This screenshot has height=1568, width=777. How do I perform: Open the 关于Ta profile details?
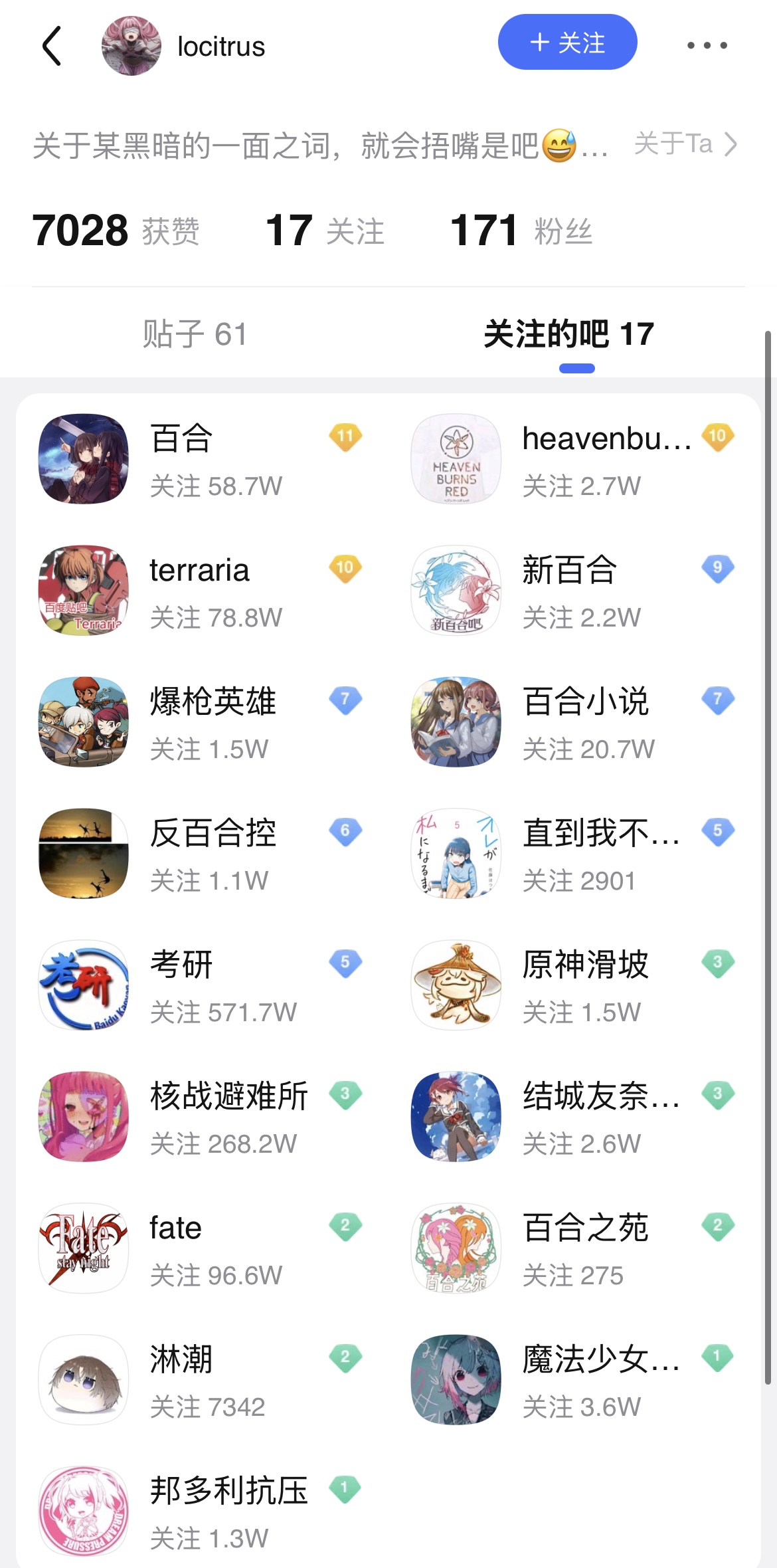[x=685, y=144]
